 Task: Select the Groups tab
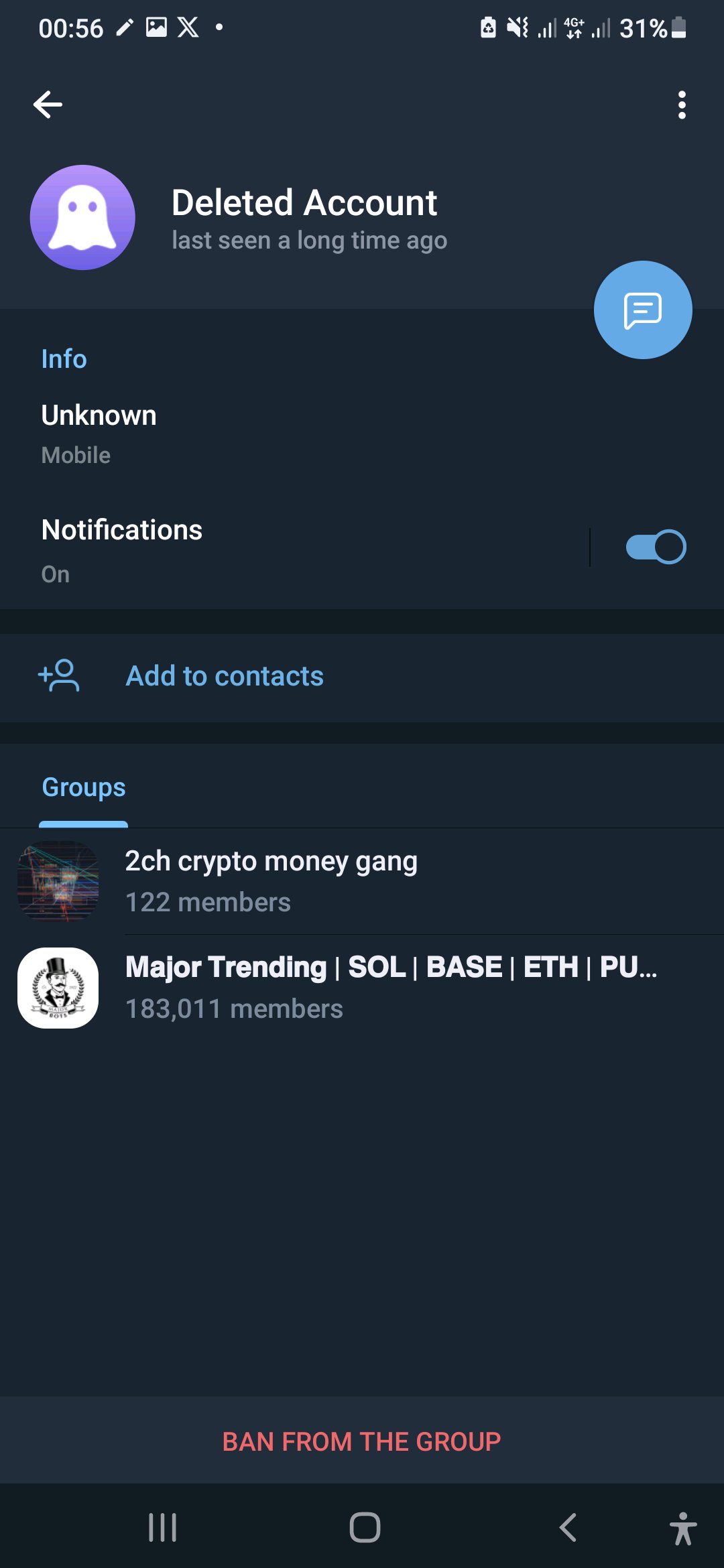pos(84,787)
